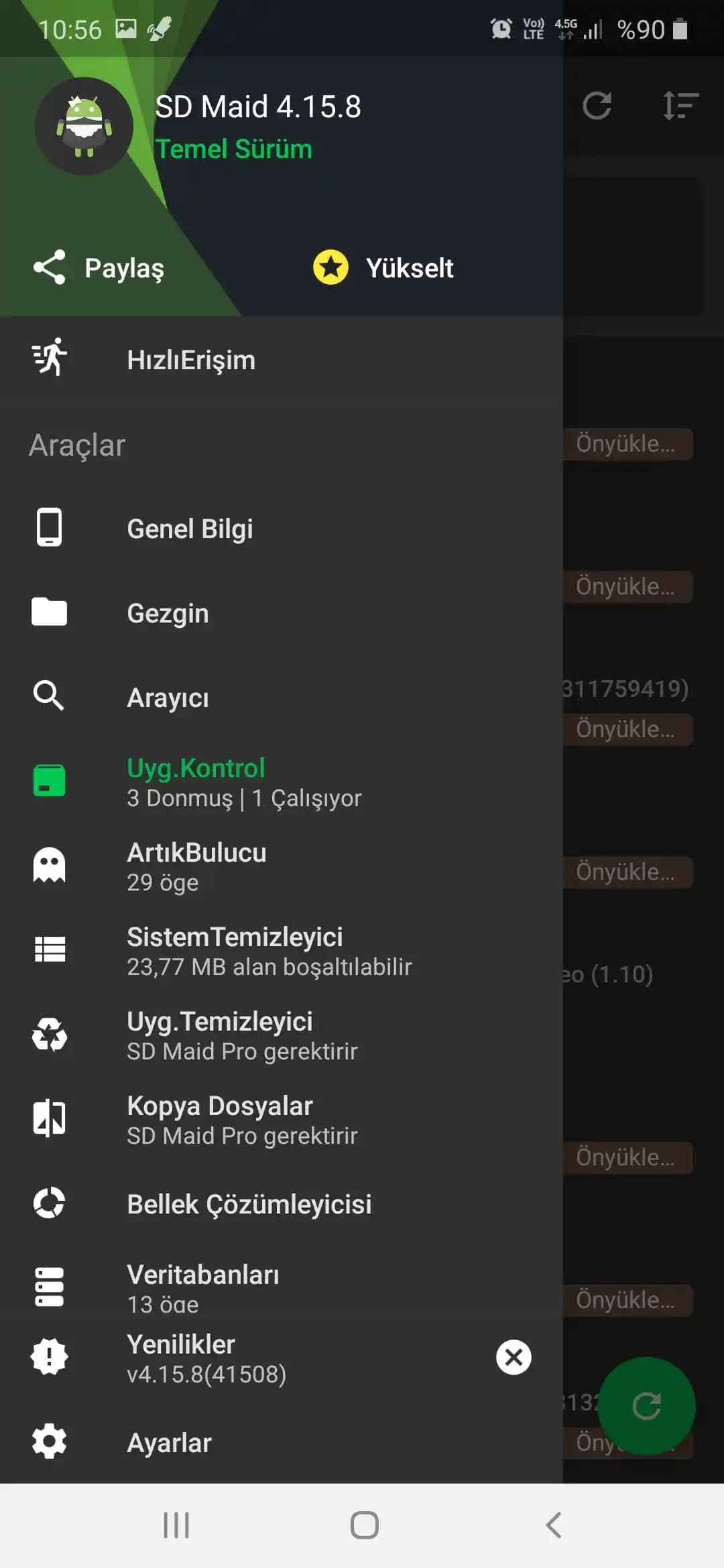Select the Kopya Dosyalar duplicate finder
The width and height of the screenshot is (724, 1568).
click(219, 1119)
